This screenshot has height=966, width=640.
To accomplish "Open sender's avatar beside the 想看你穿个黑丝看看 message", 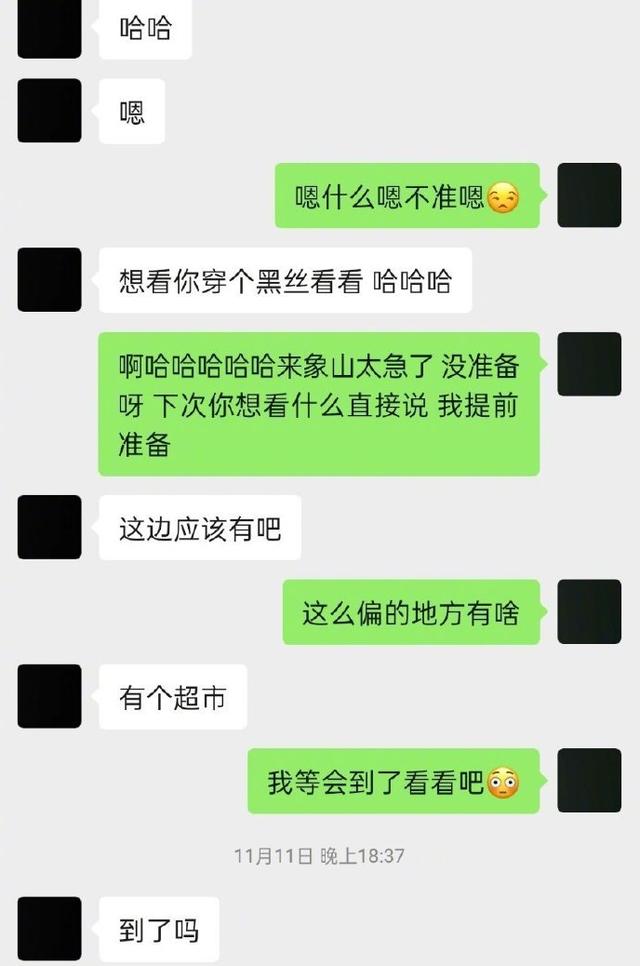I will point(49,280).
